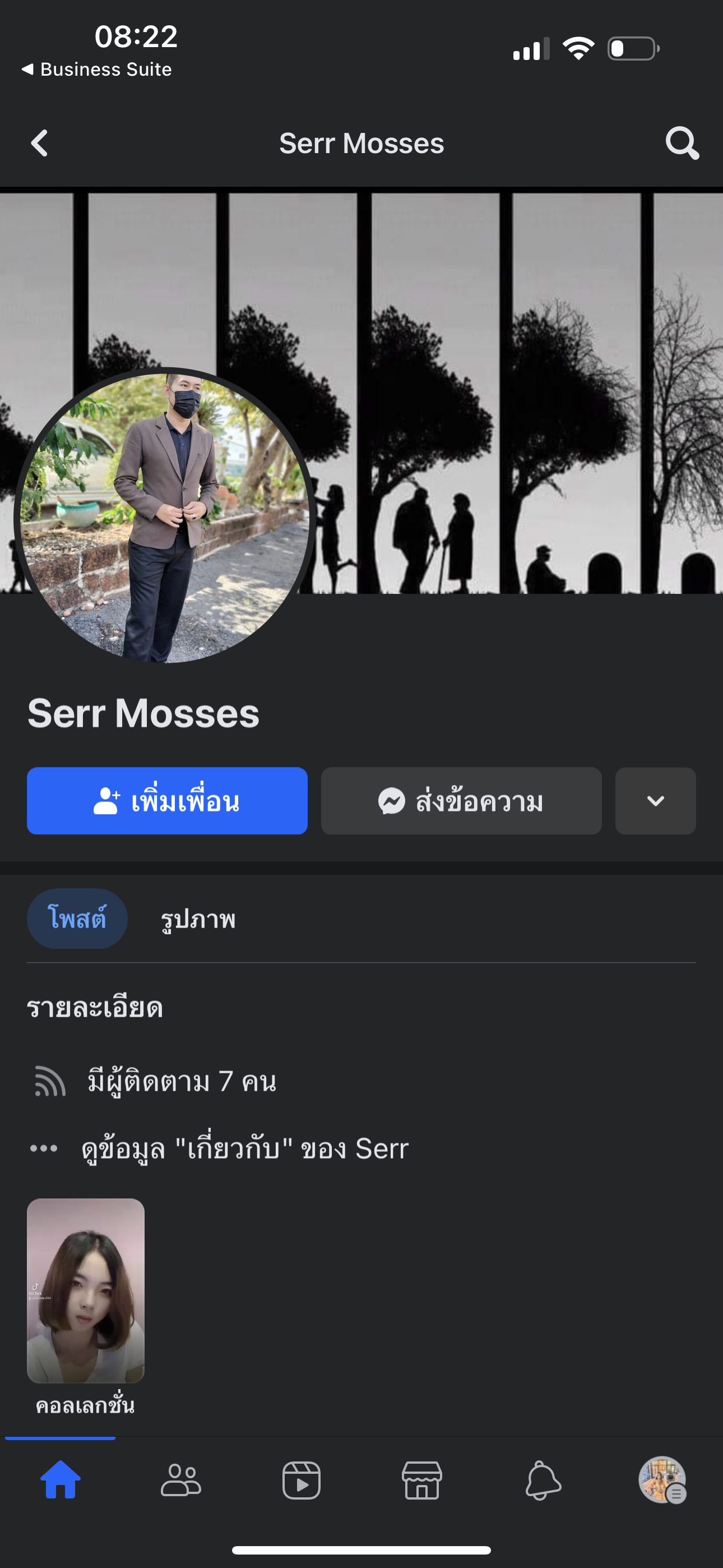Return to Business Suite app
The height and width of the screenshot is (1568, 723).
coord(96,70)
